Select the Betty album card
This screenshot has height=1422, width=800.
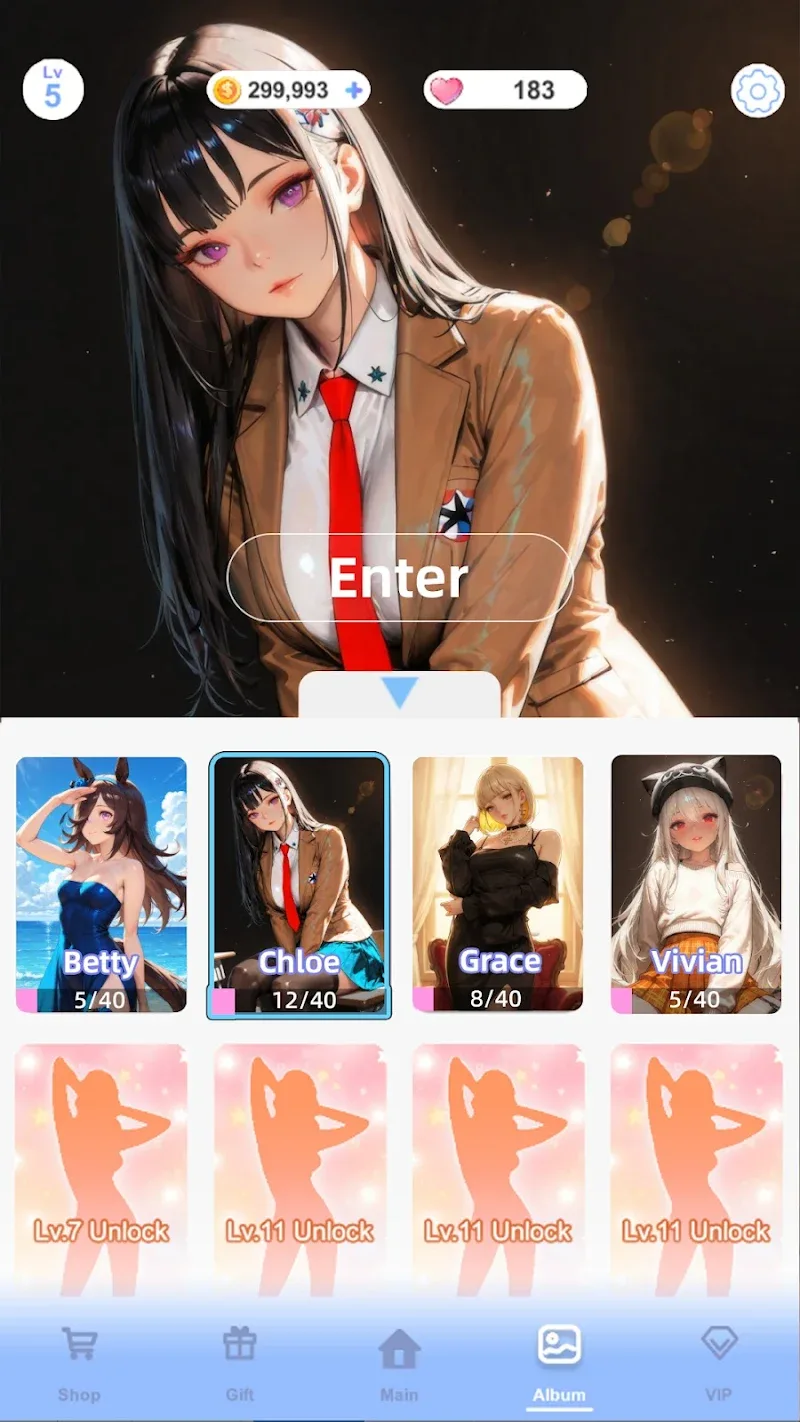pyautogui.click(x=101, y=883)
